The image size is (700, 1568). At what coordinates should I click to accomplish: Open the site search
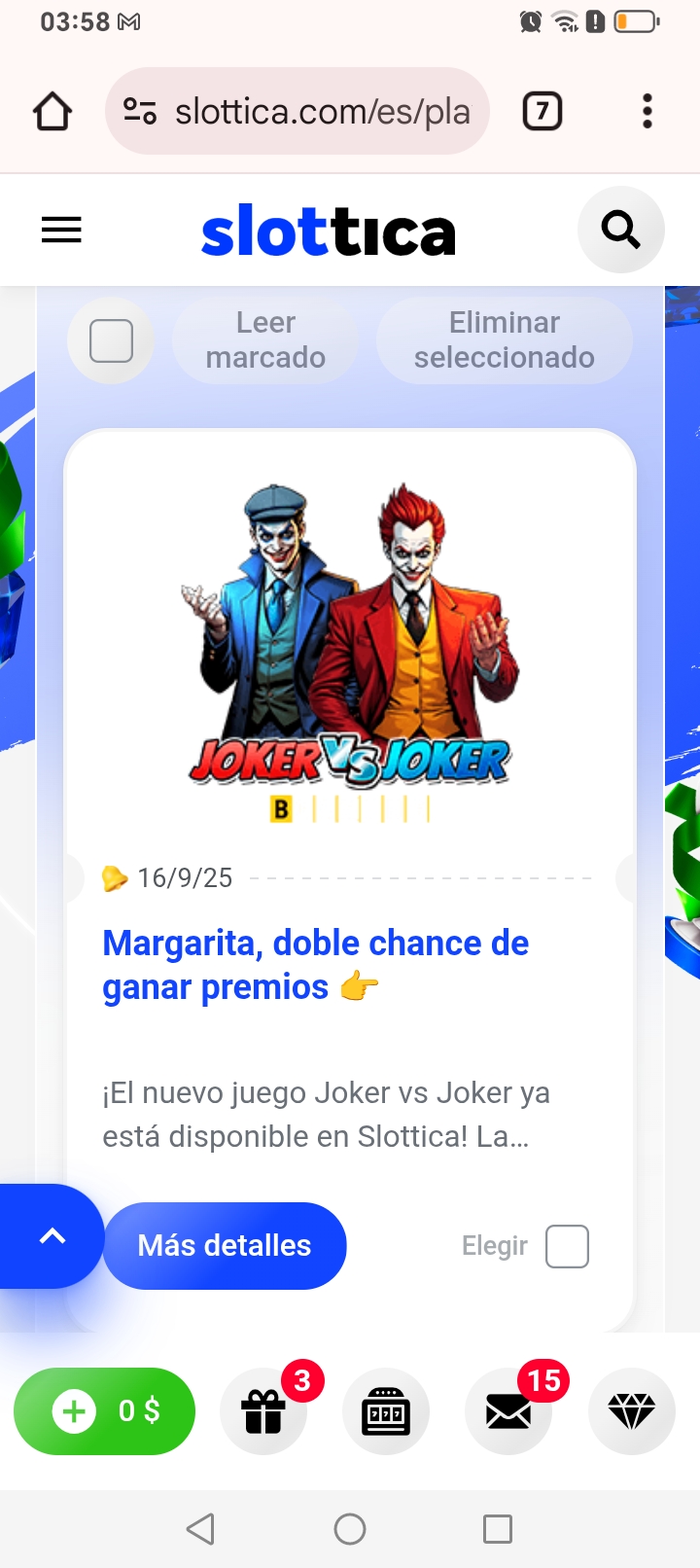pos(620,231)
